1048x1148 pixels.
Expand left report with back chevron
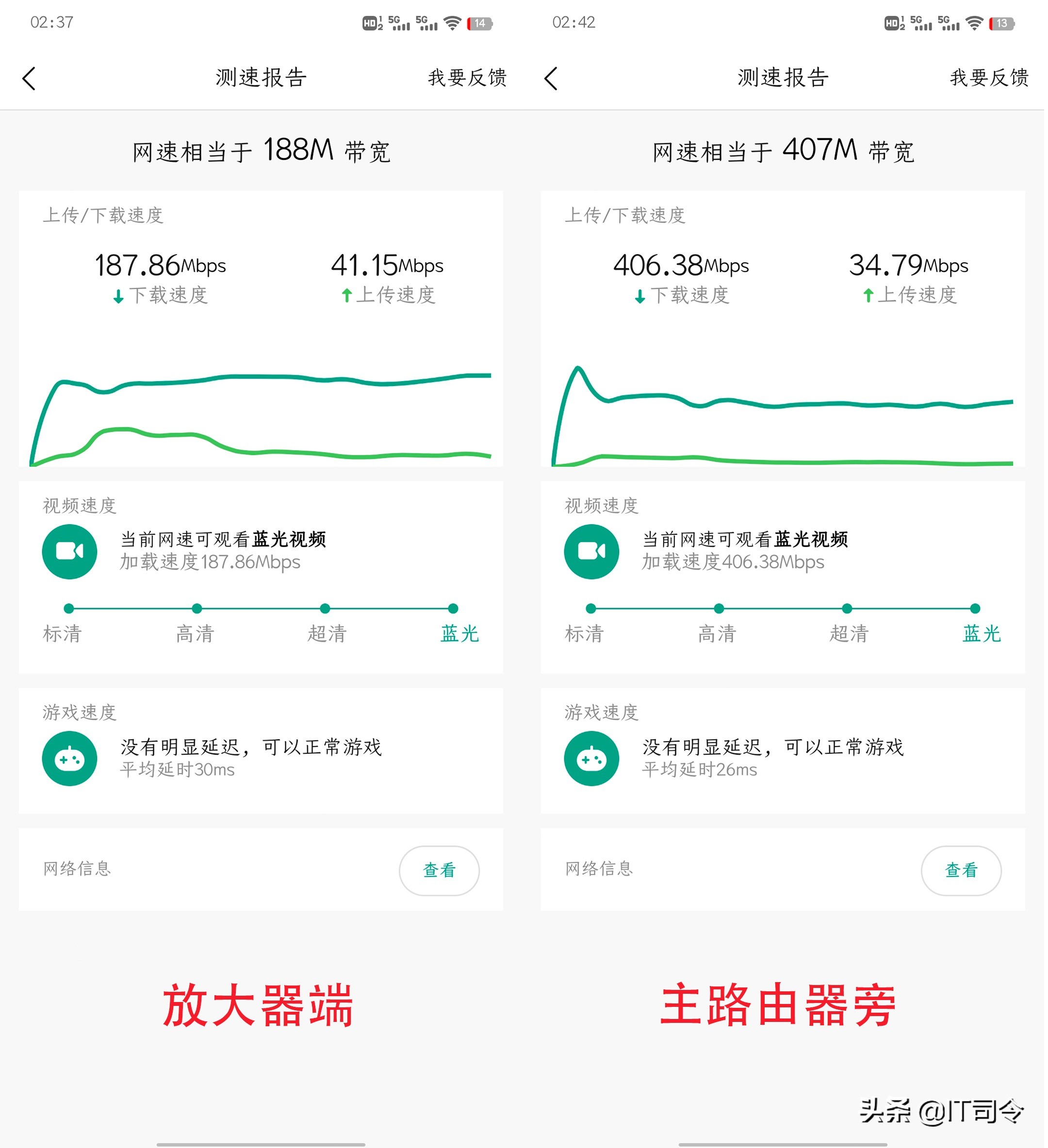click(x=29, y=78)
